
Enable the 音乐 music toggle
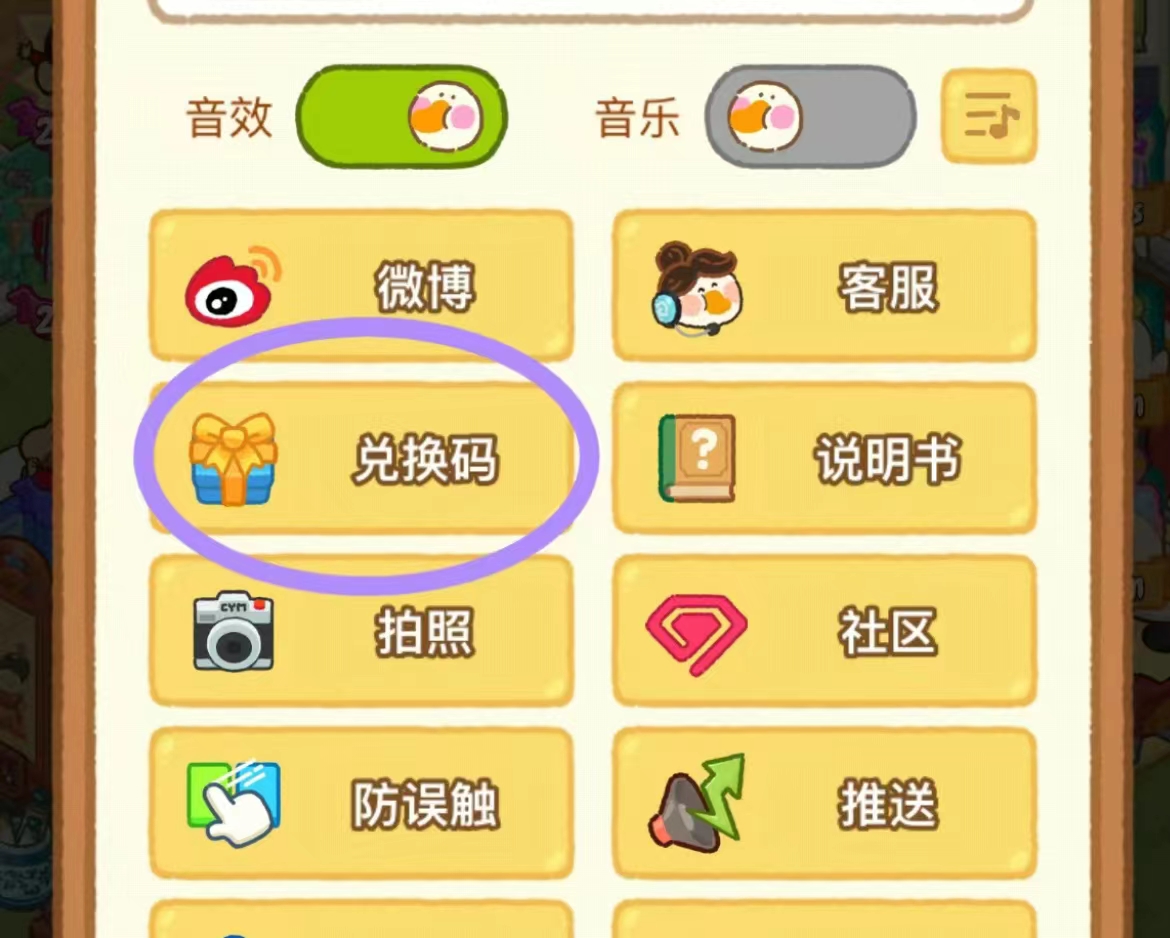(x=810, y=118)
